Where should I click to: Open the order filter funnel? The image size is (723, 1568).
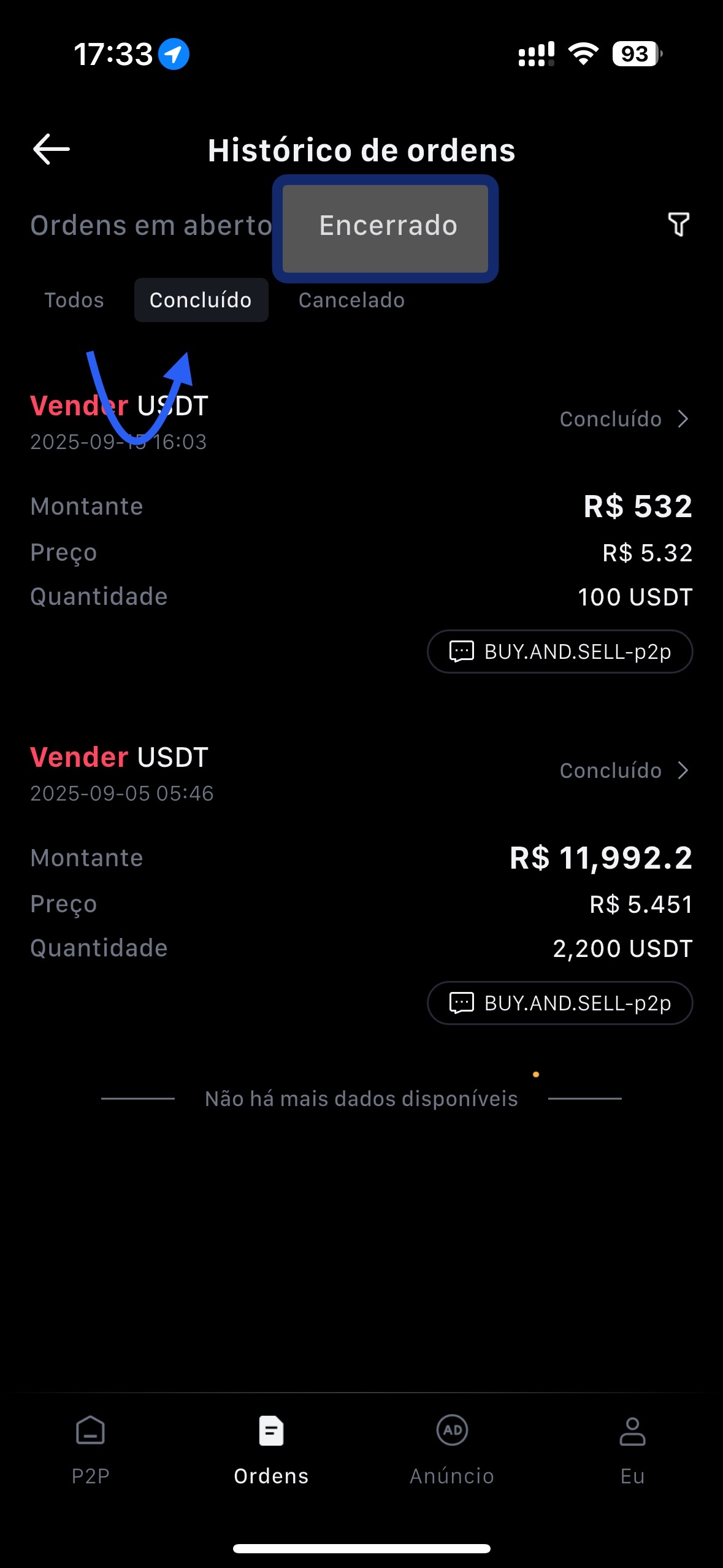678,225
